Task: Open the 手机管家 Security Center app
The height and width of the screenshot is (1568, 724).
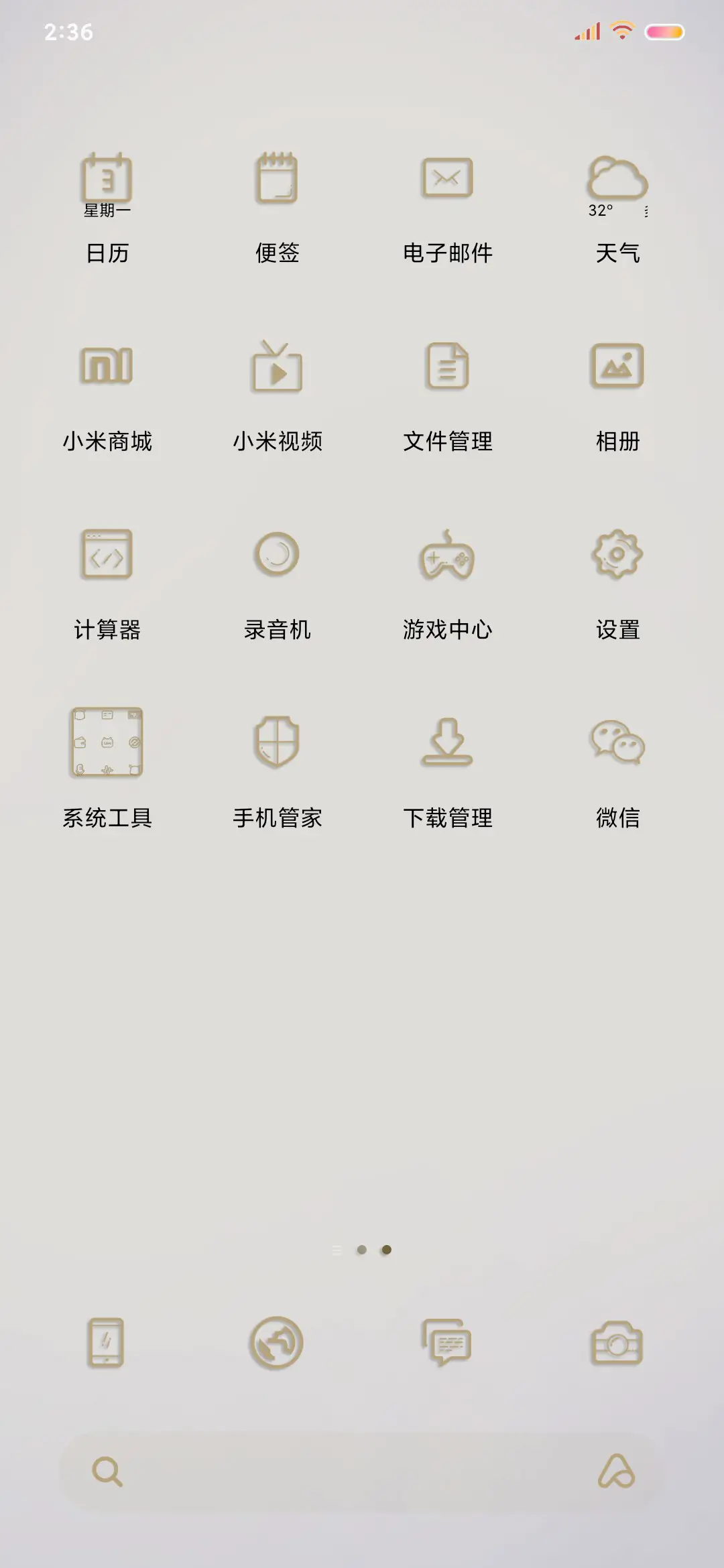Action: 278,744
